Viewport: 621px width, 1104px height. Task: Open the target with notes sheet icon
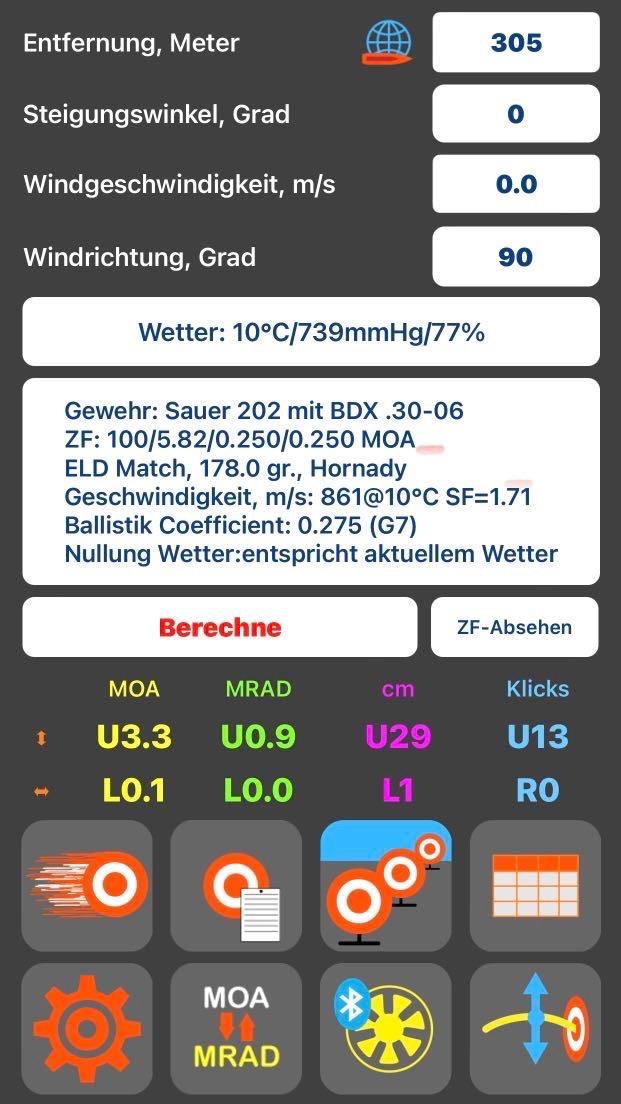coord(236,885)
